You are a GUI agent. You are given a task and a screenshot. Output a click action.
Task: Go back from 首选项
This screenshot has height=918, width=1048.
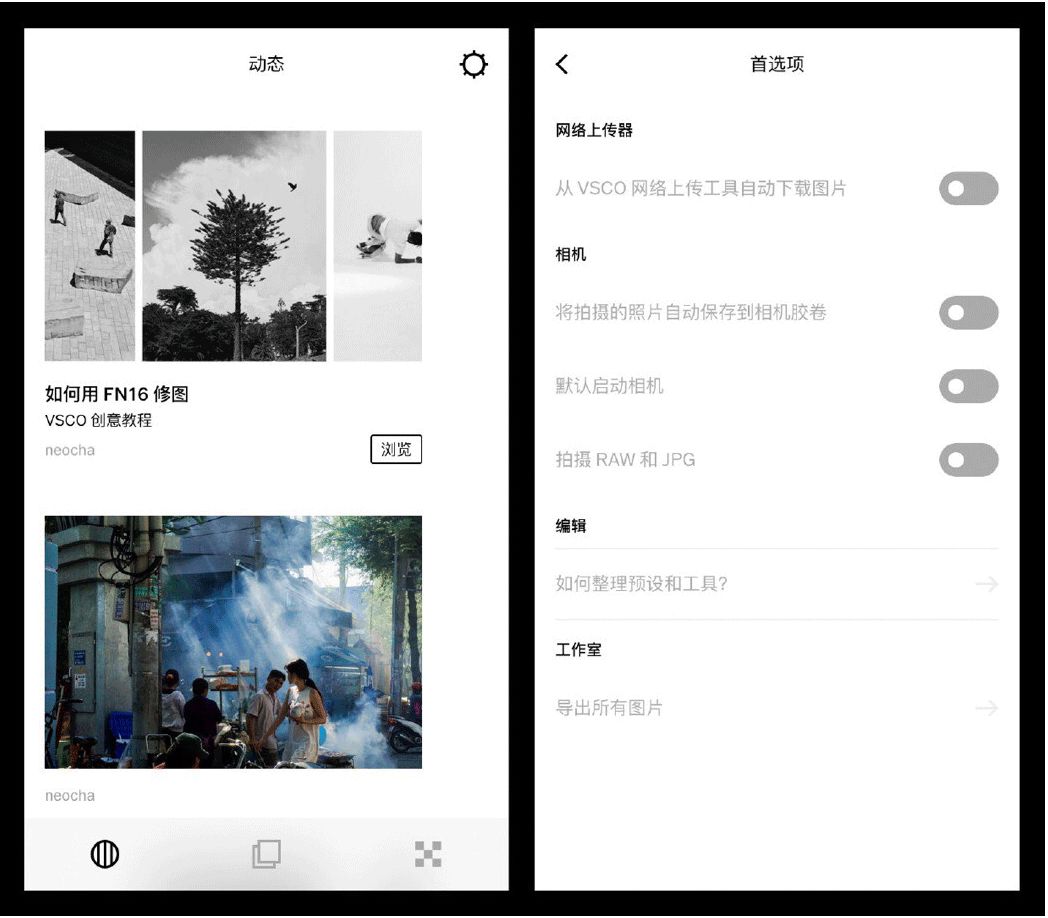pos(562,65)
